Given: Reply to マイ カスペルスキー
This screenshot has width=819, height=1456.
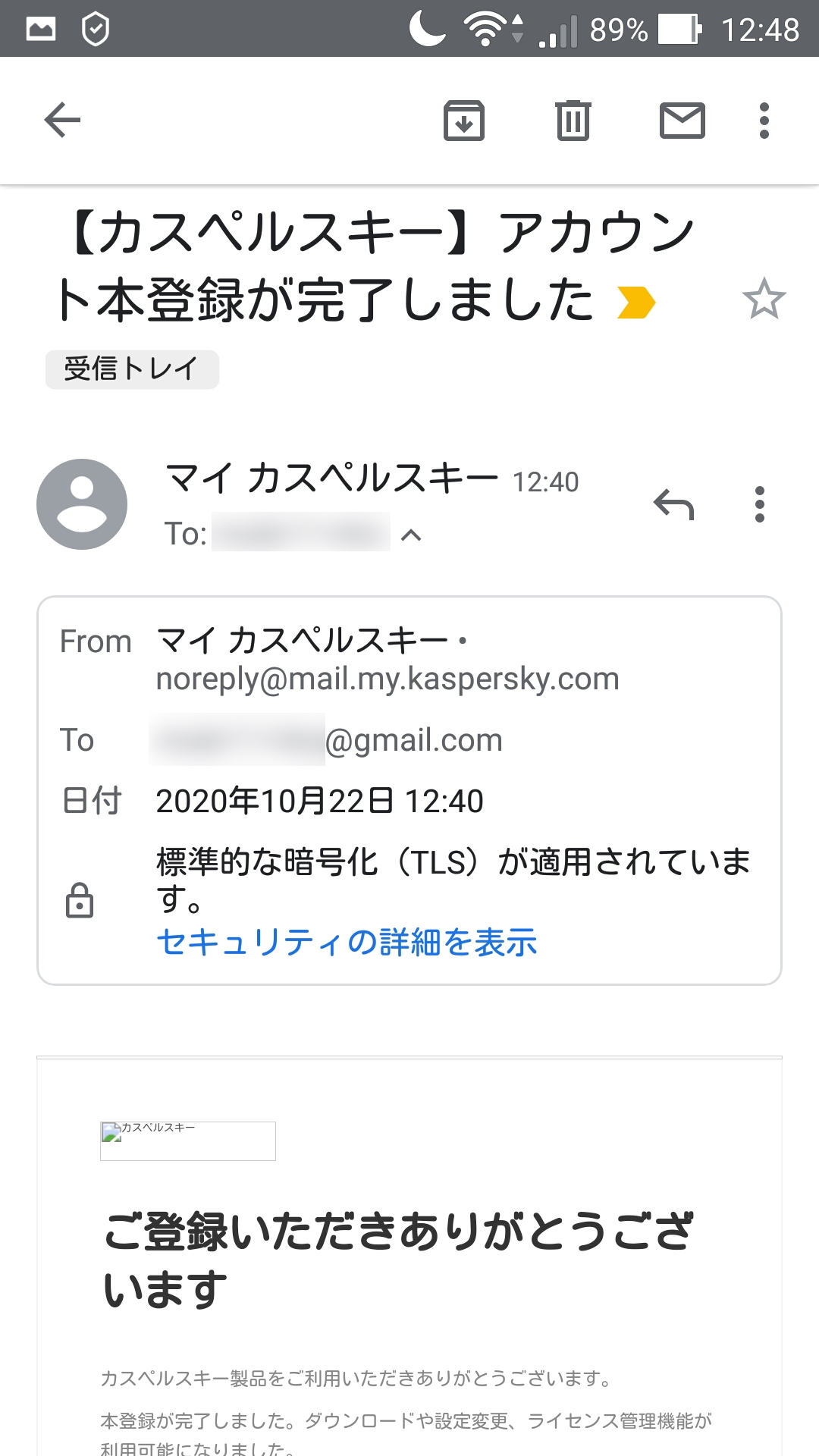Looking at the screenshot, I should [673, 504].
